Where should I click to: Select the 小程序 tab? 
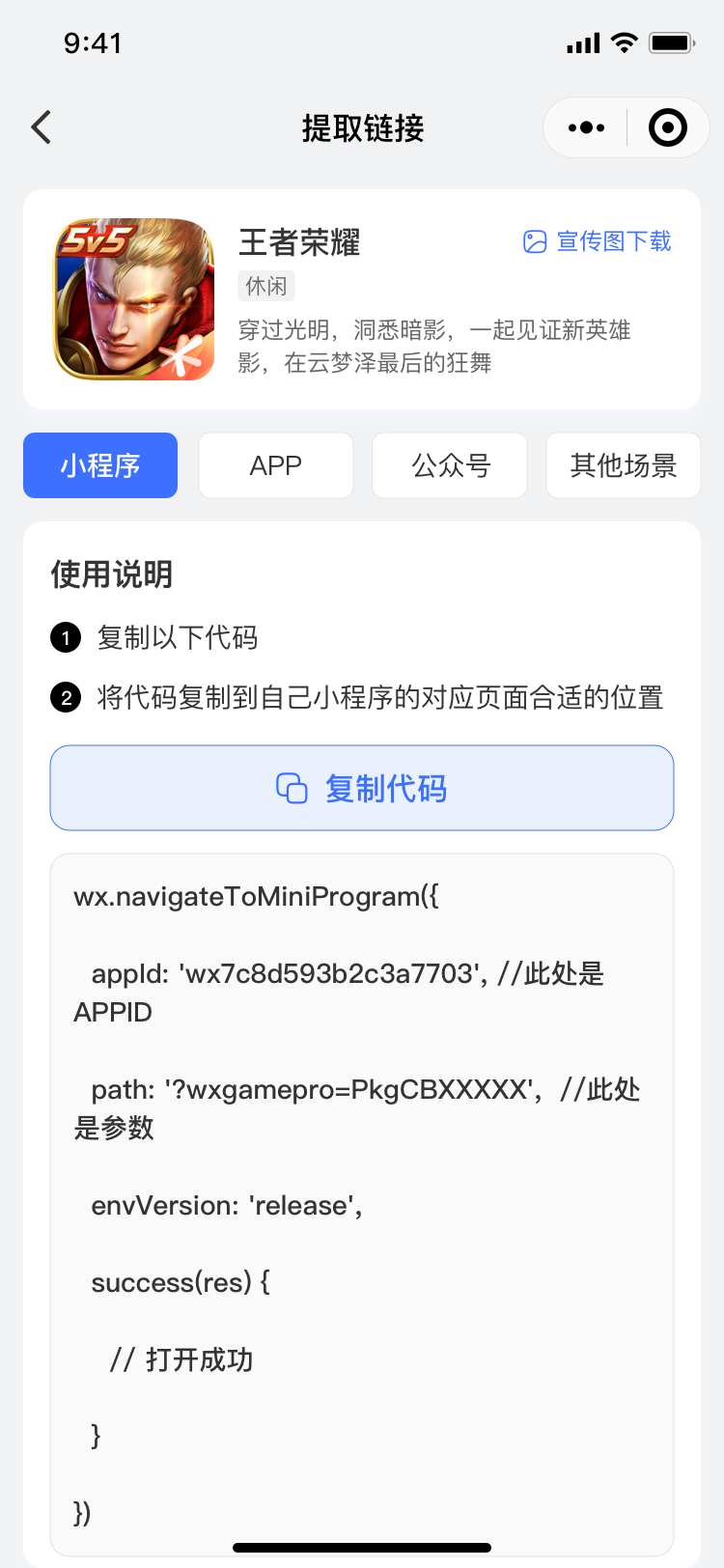point(100,465)
